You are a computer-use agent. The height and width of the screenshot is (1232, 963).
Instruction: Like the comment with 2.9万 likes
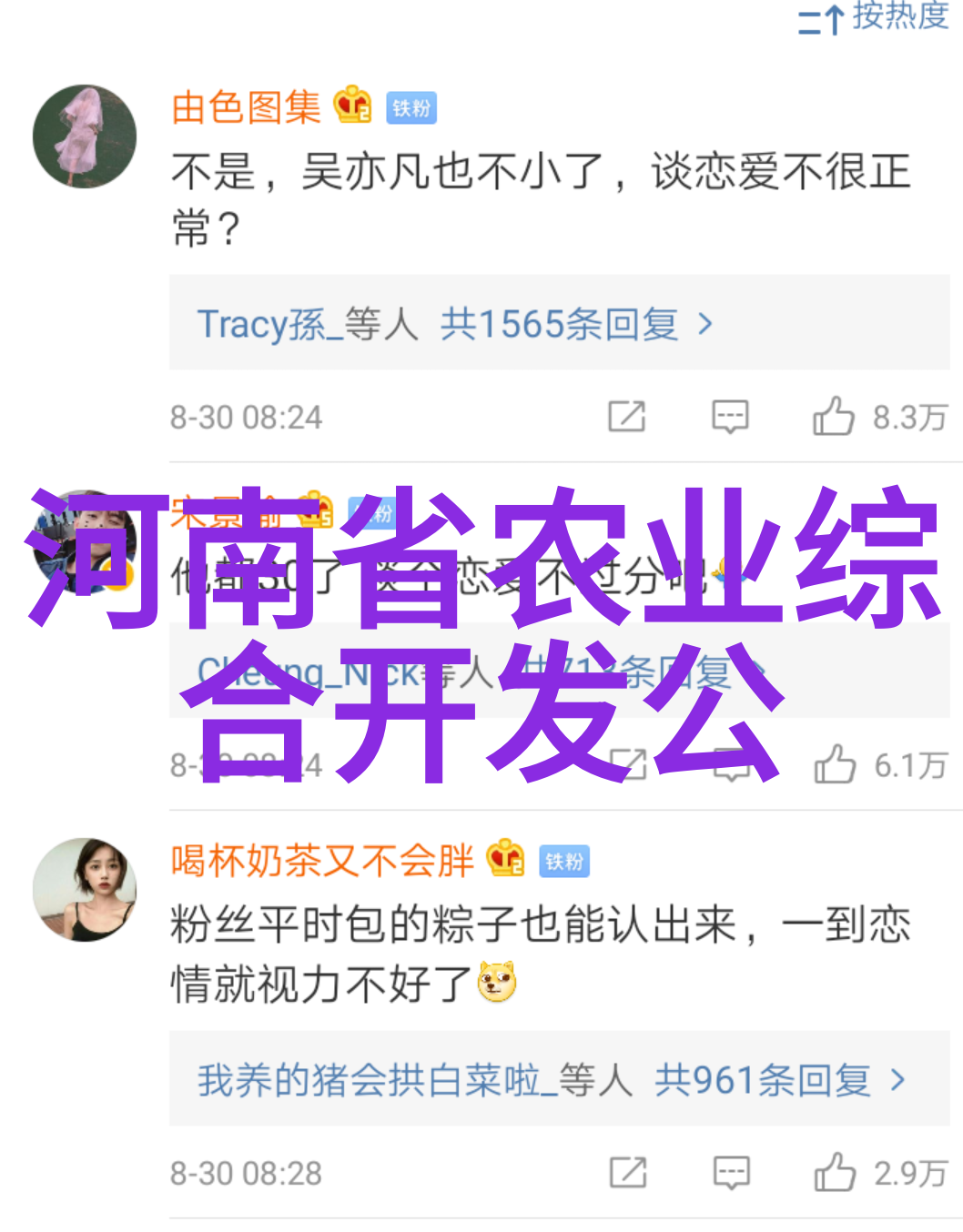(836, 1173)
